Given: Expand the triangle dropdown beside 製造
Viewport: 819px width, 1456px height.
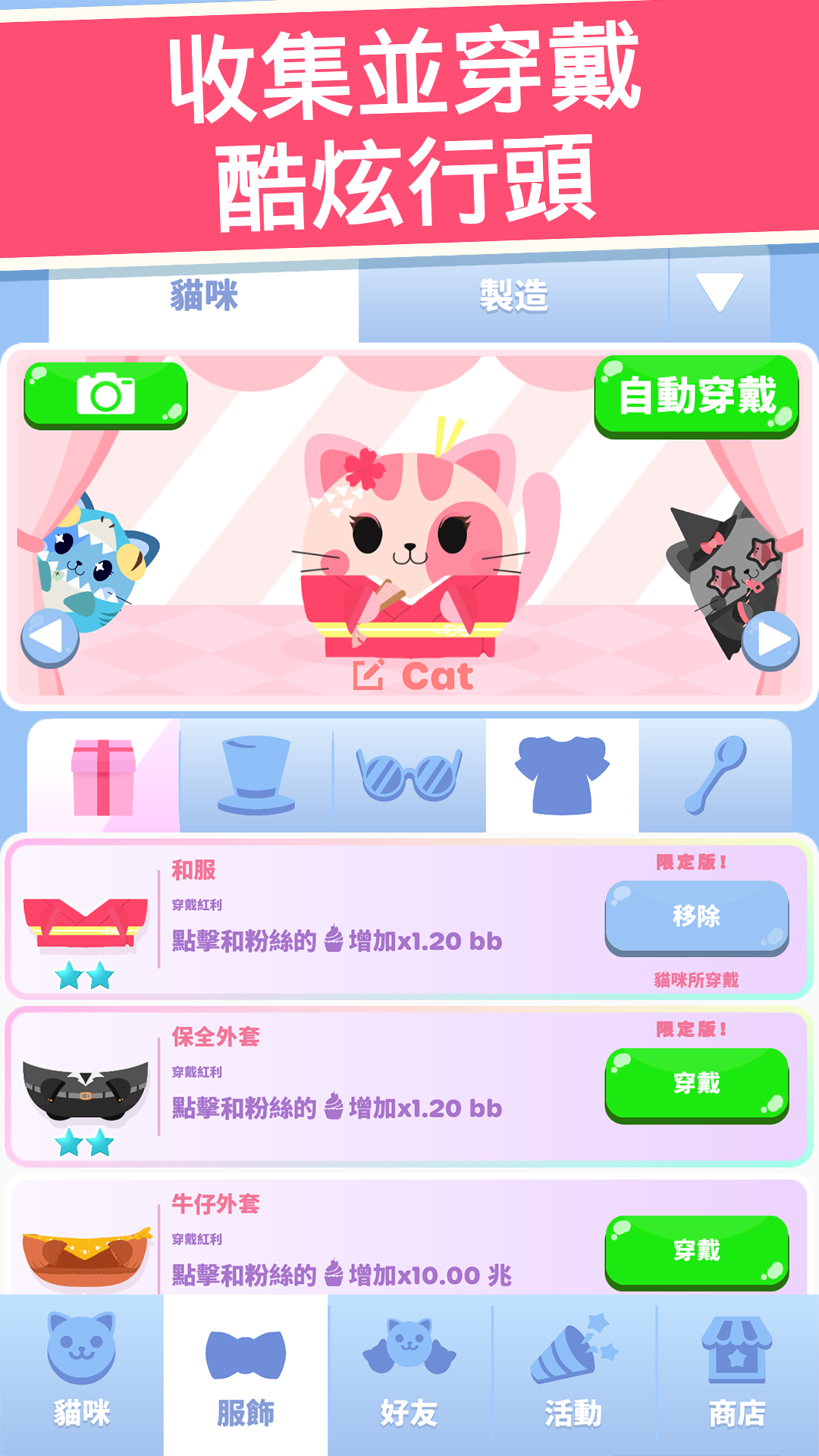Looking at the screenshot, I should [x=719, y=293].
